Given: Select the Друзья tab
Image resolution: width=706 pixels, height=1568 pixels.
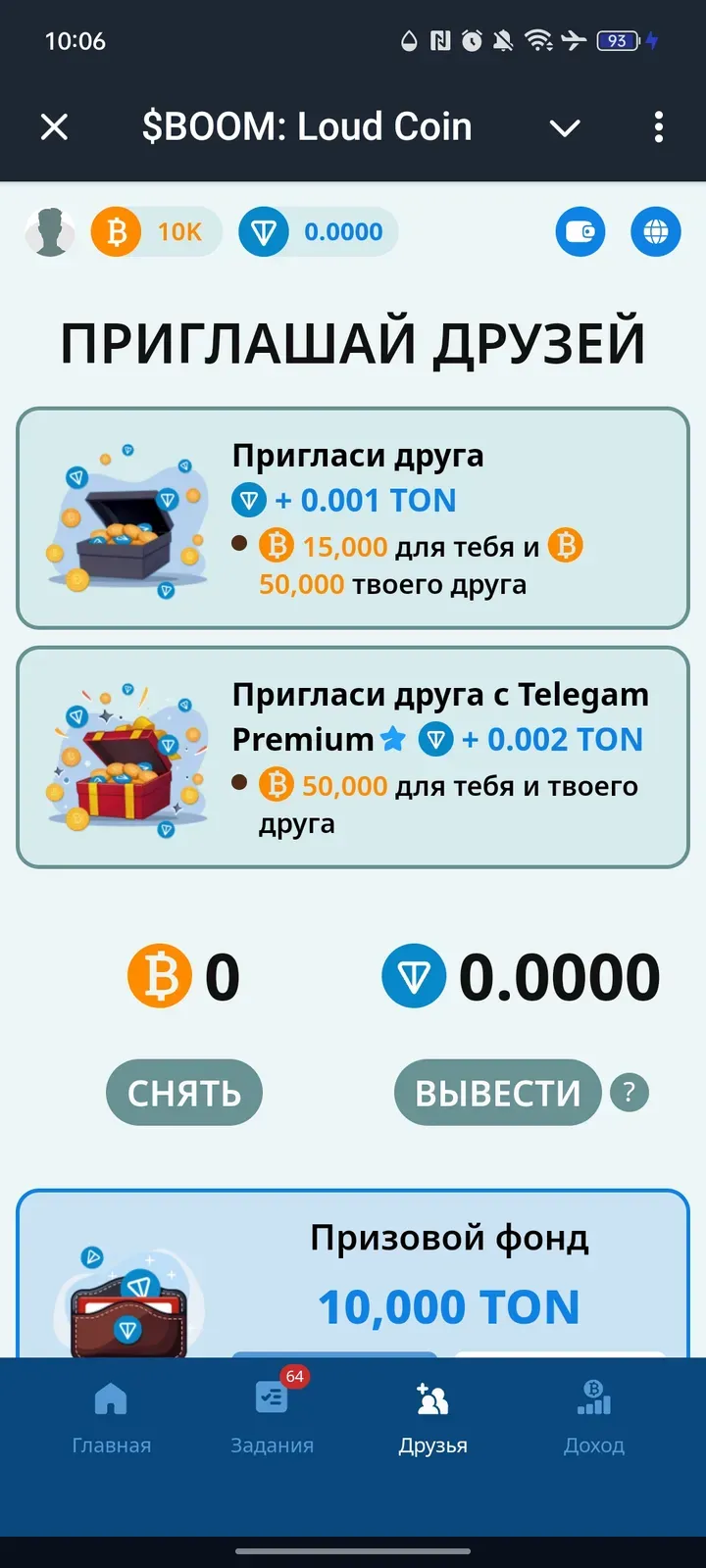Looking at the screenshot, I should pyautogui.click(x=432, y=1416).
